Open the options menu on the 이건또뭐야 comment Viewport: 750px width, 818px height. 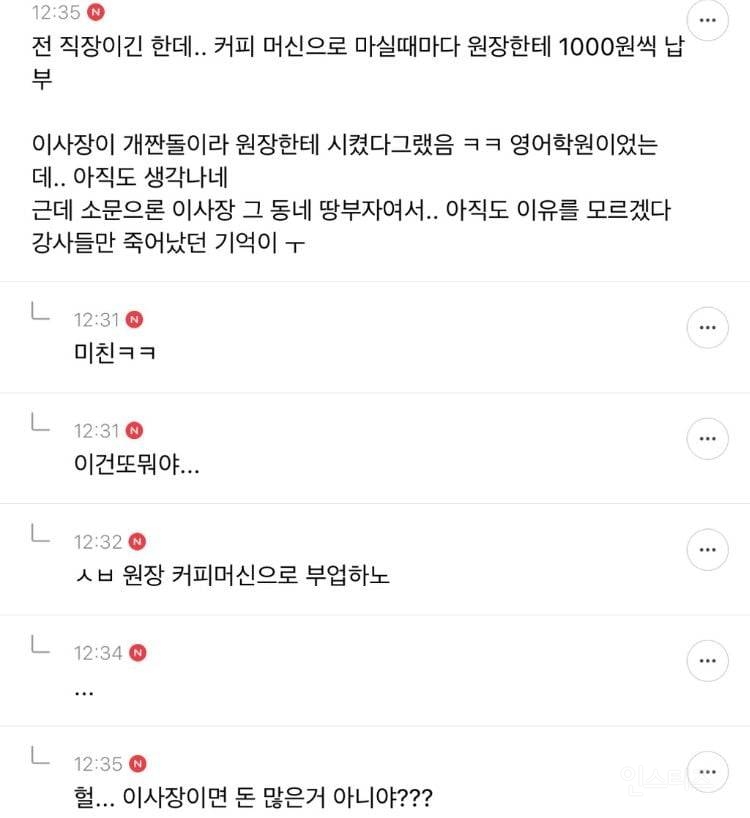[x=708, y=438]
